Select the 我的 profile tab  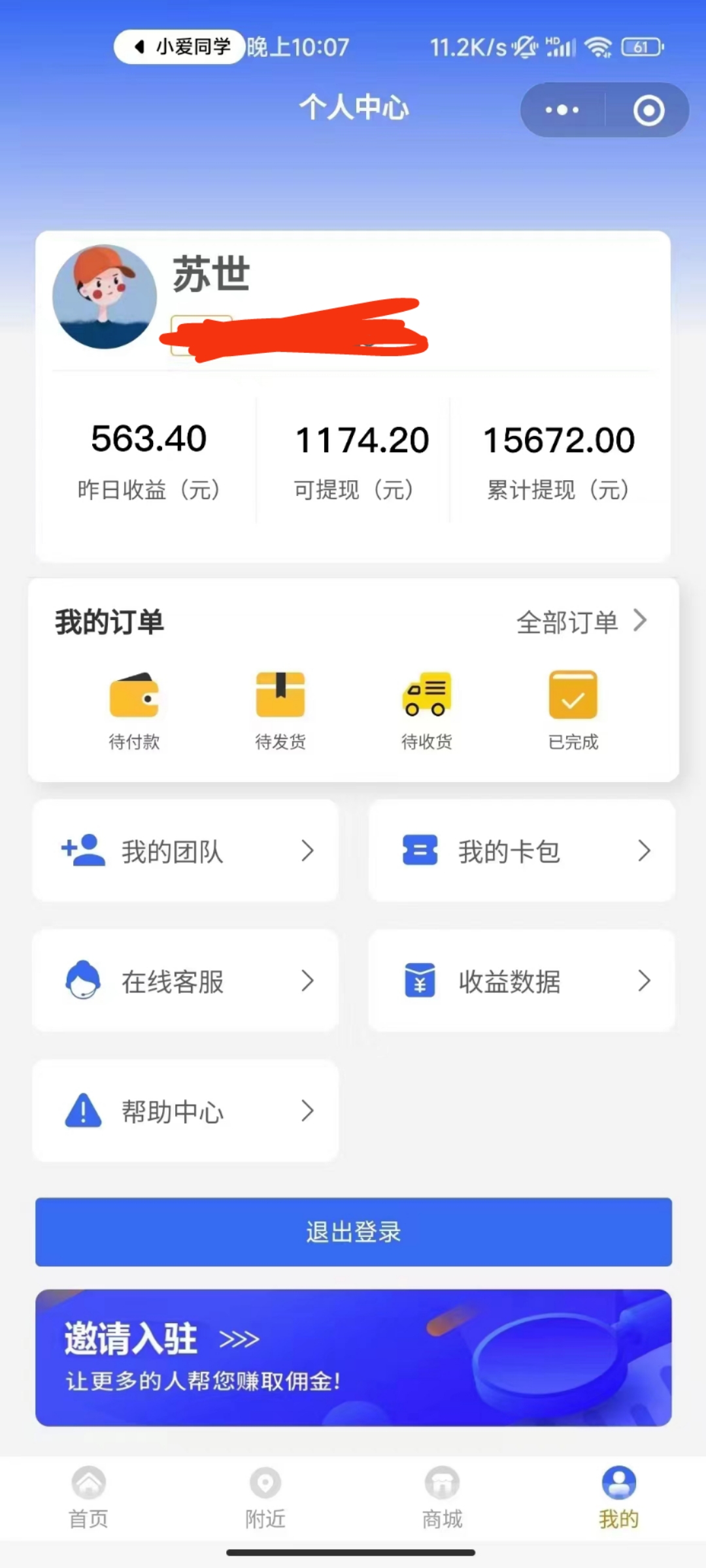[x=618, y=1497]
